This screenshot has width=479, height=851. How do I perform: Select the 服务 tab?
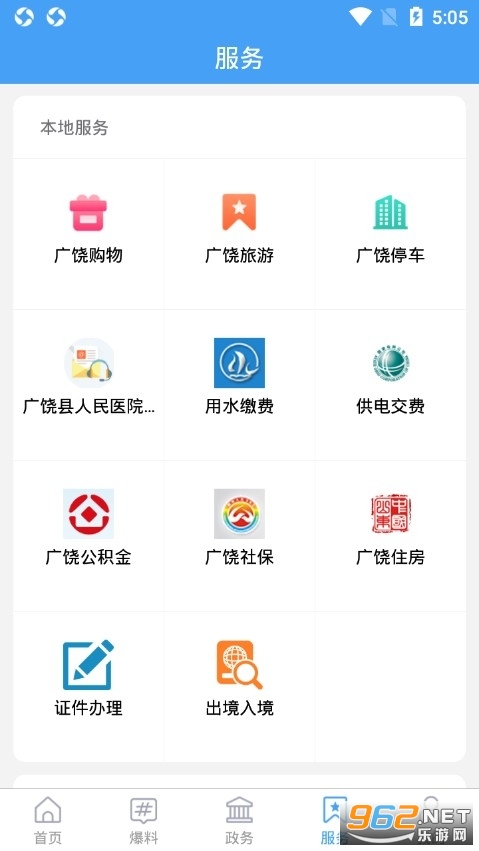click(335, 820)
